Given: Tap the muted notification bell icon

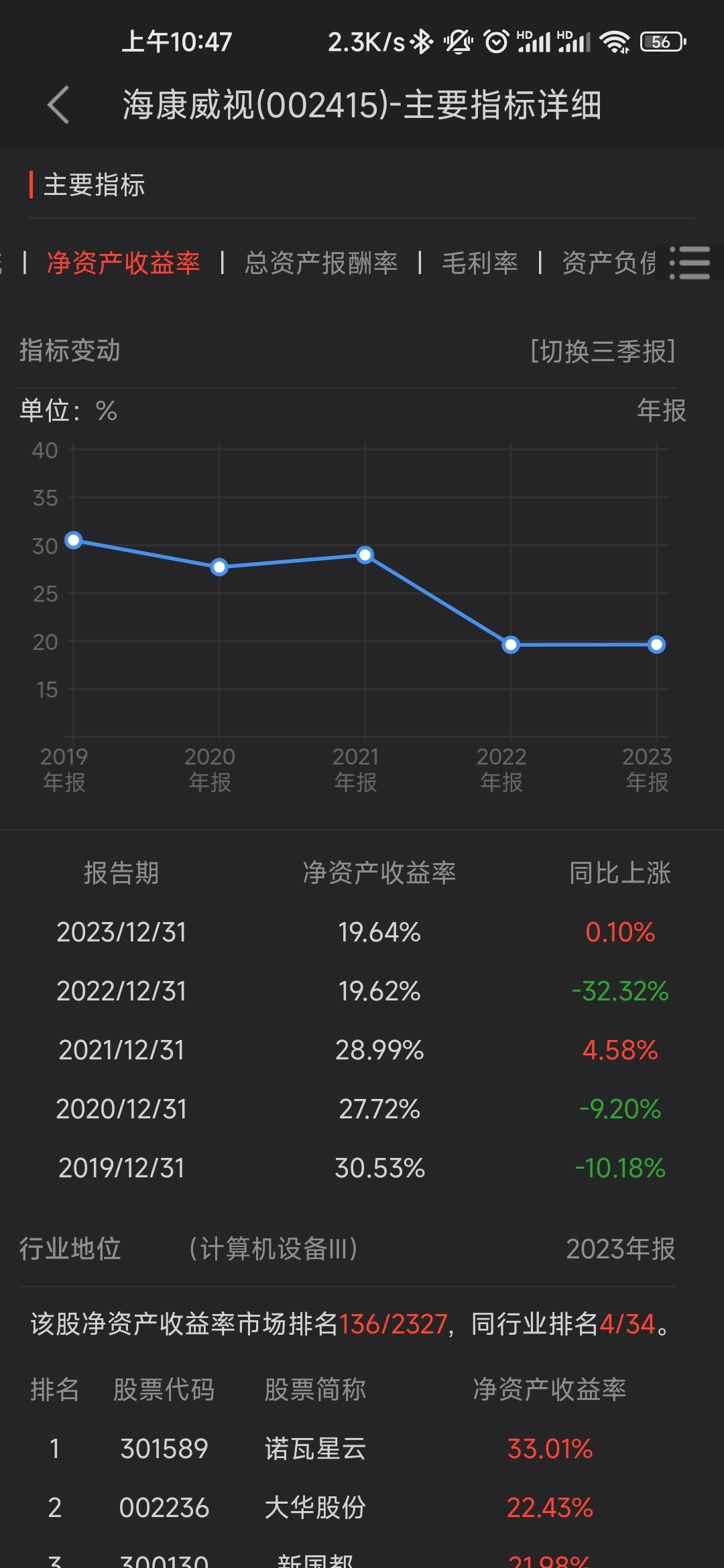Looking at the screenshot, I should (457, 42).
